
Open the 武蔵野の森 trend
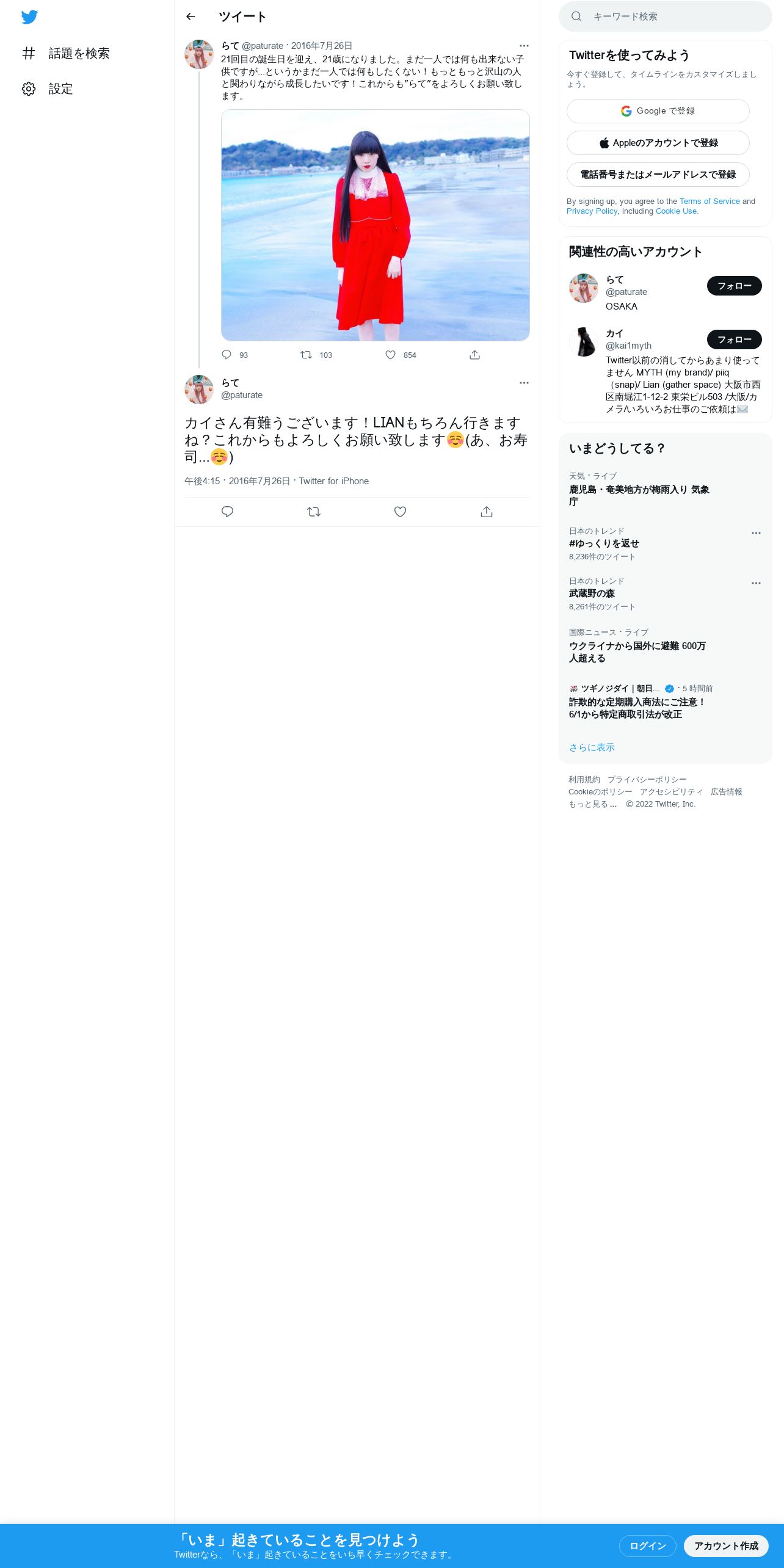tap(592, 593)
